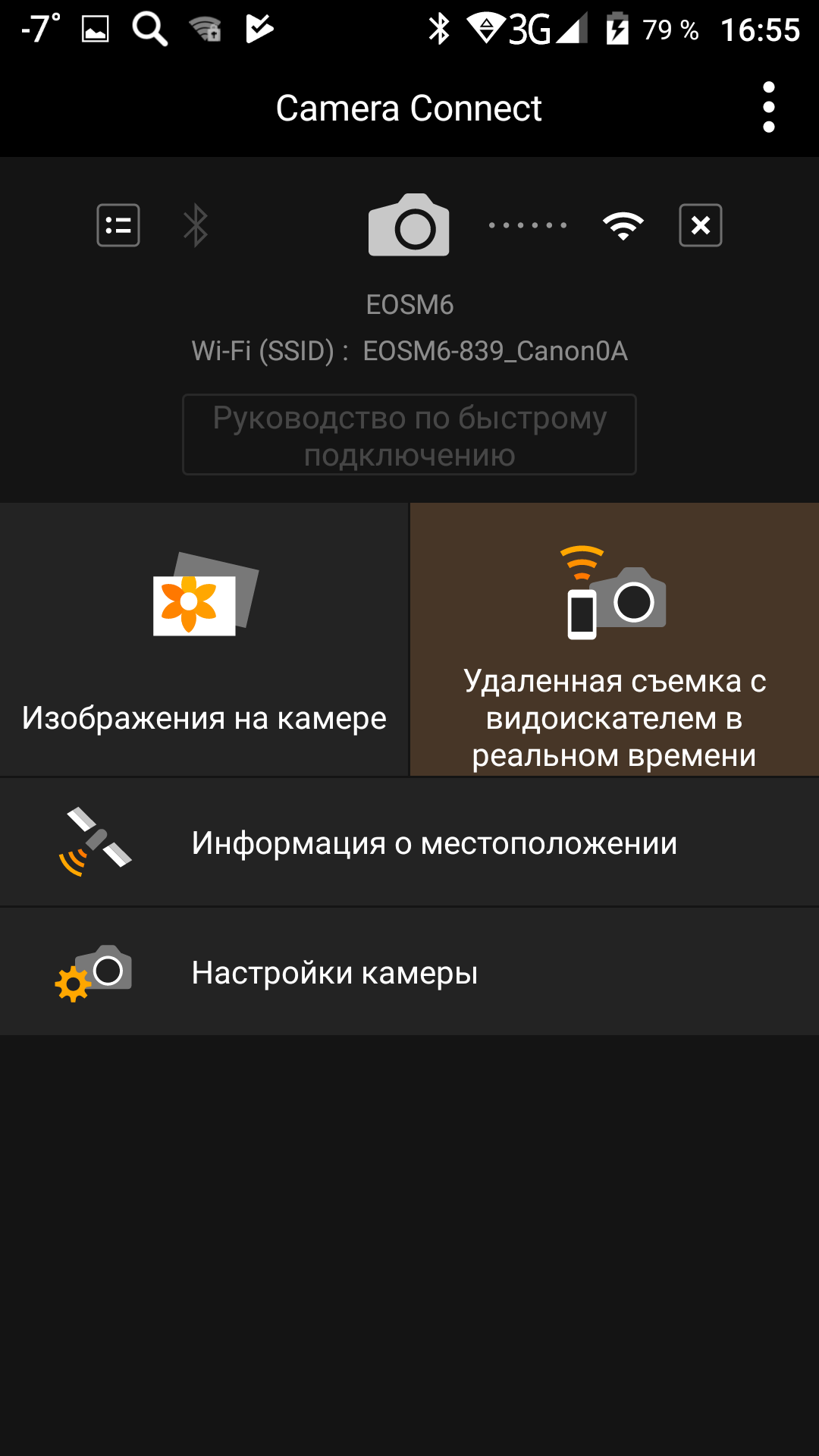
Task: Open Изображения на камере tile
Action: [204, 639]
